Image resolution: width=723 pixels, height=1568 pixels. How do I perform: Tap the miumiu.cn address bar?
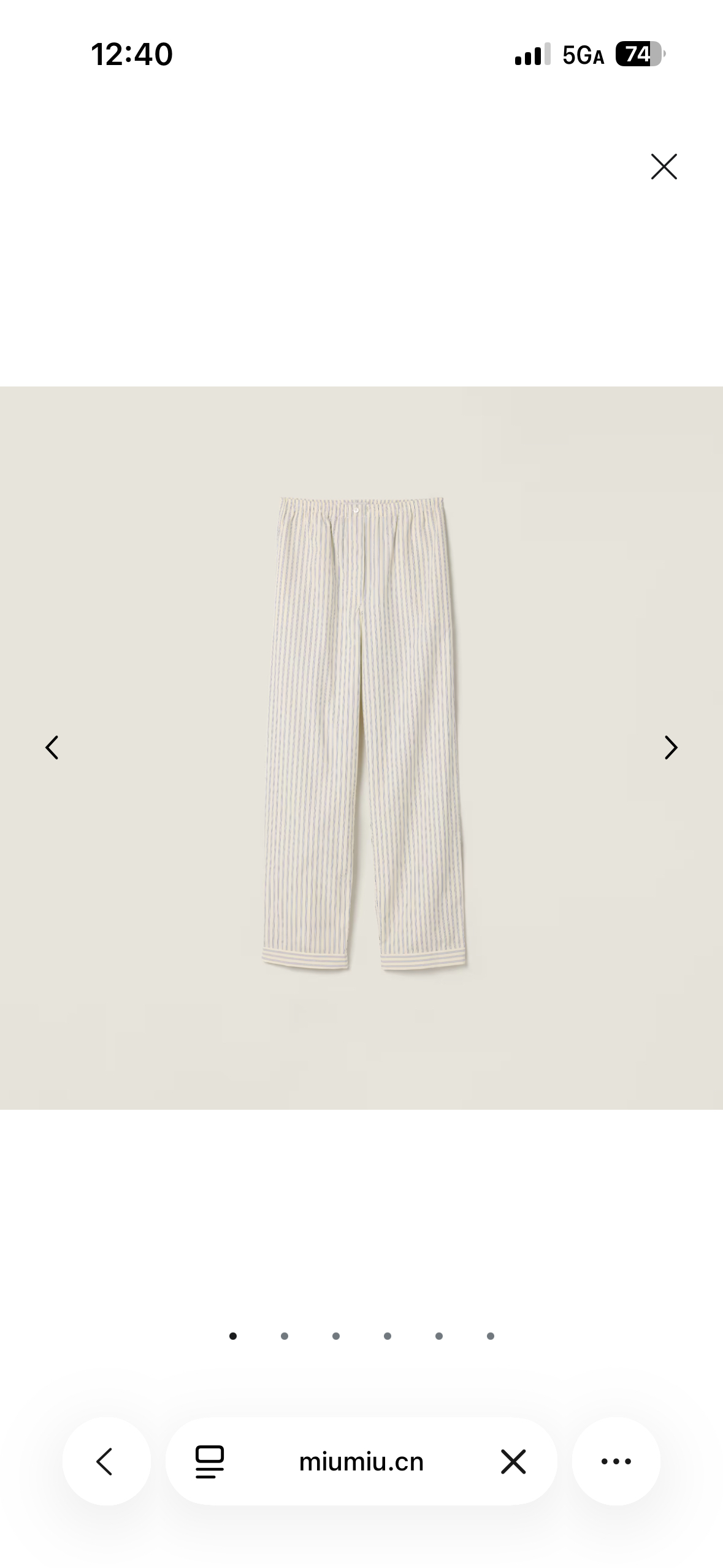361,1461
